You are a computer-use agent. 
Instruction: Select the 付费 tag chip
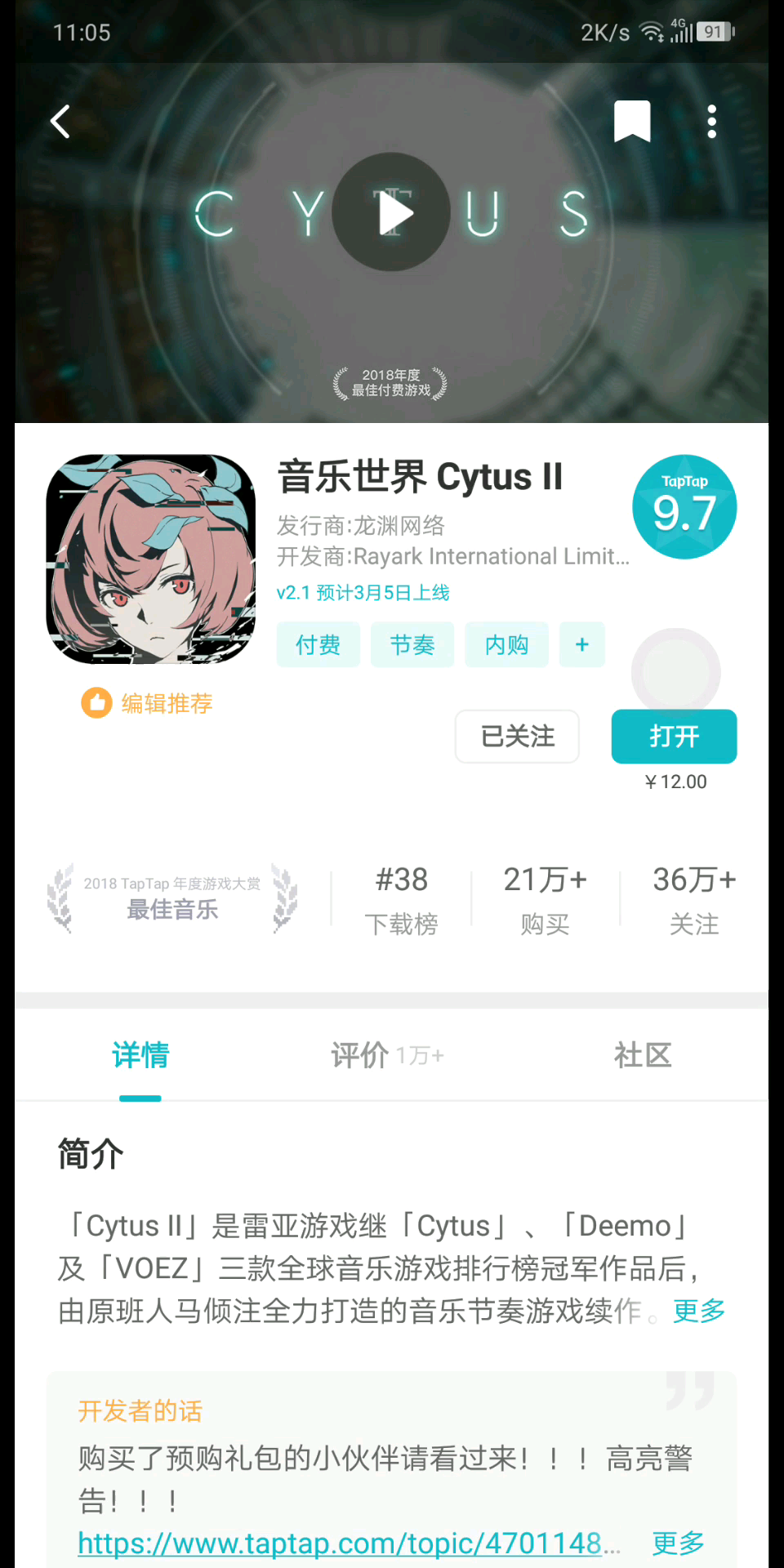[x=318, y=645]
